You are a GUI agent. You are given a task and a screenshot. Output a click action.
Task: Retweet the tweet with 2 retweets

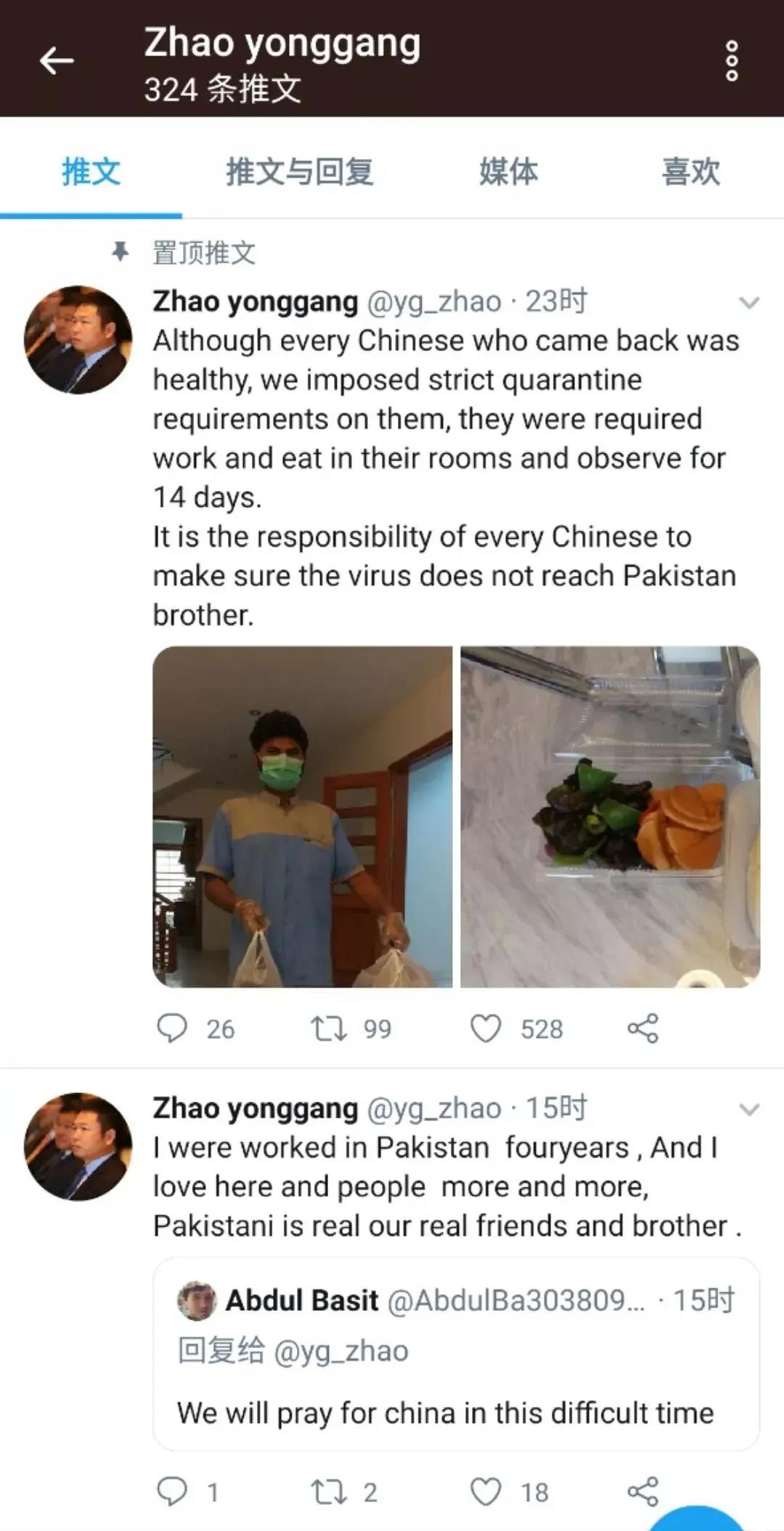329,1492
